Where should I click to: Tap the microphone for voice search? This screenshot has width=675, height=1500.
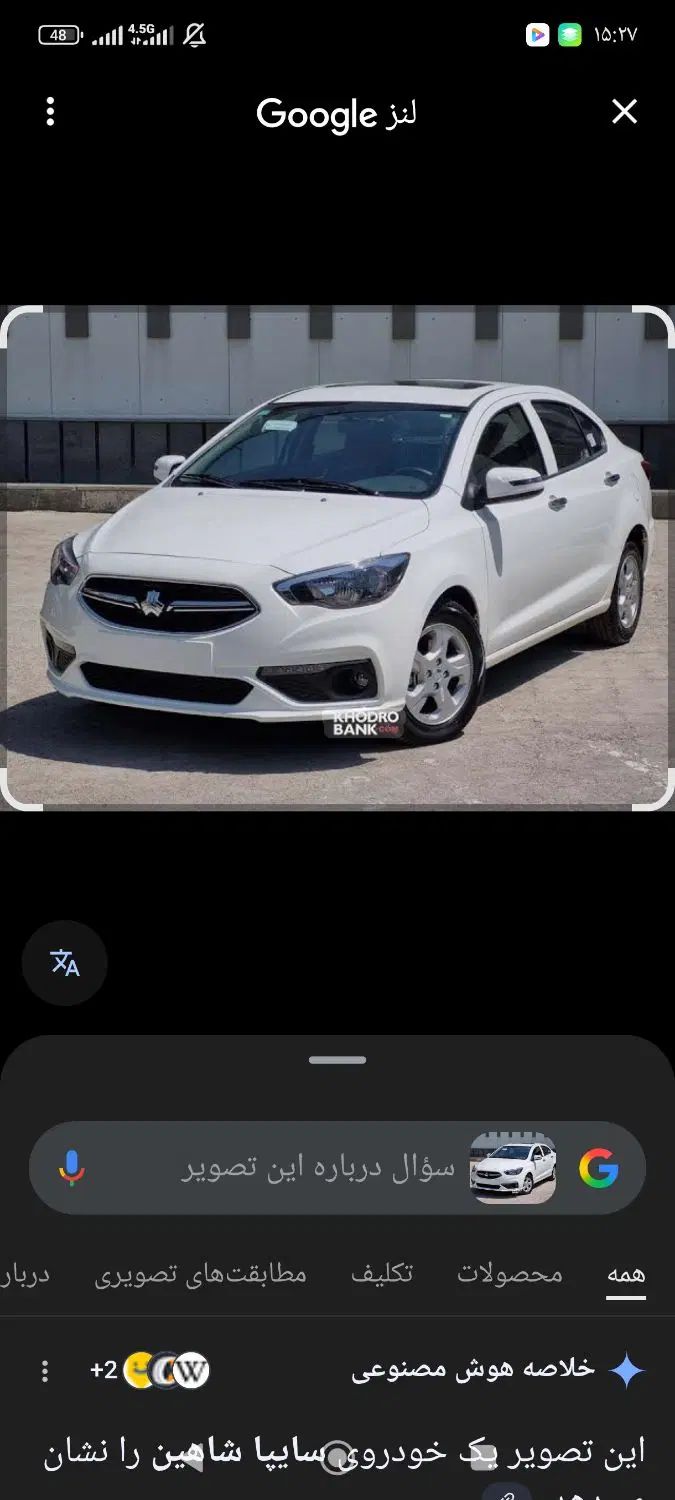coord(71,1168)
